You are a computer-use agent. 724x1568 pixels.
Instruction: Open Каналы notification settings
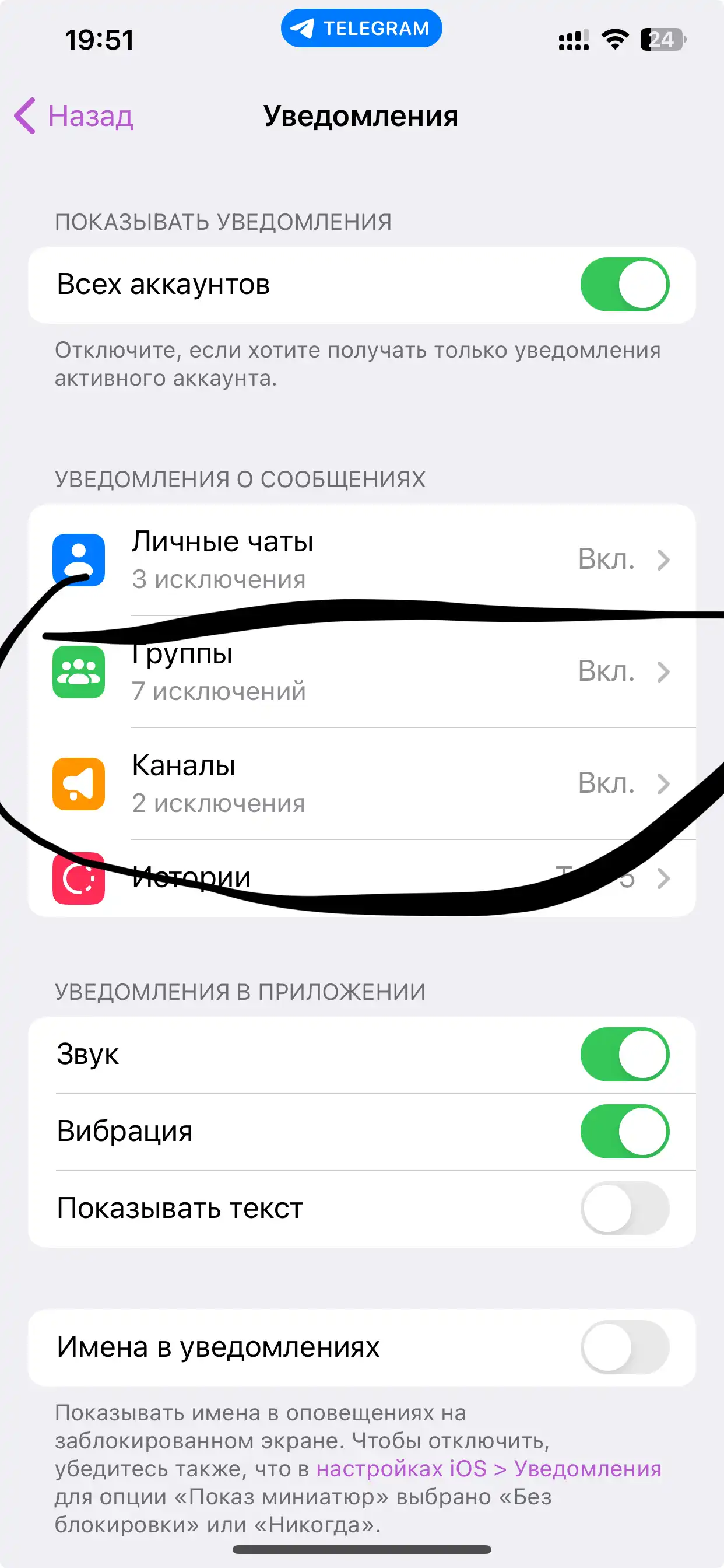tap(362, 784)
